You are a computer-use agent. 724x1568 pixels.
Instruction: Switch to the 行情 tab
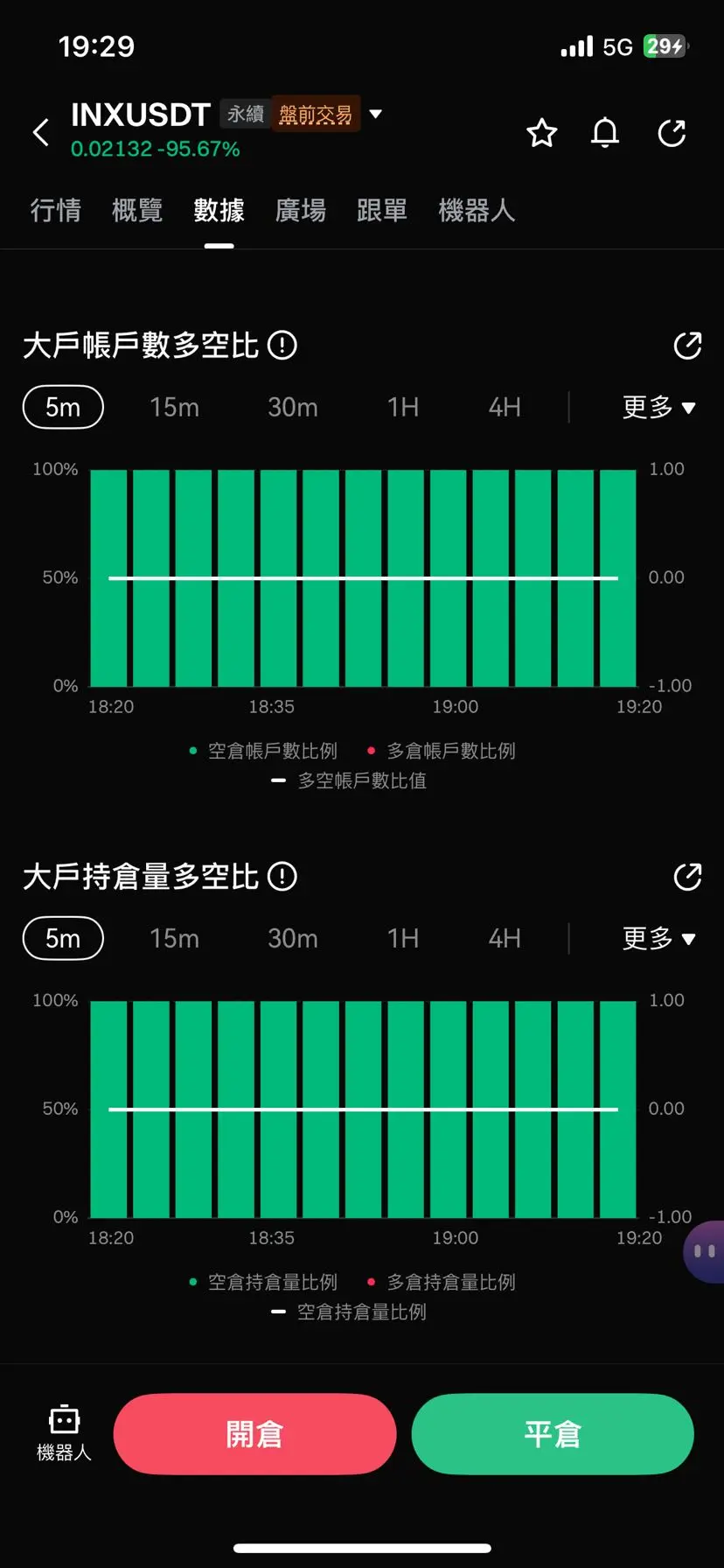tap(56, 211)
